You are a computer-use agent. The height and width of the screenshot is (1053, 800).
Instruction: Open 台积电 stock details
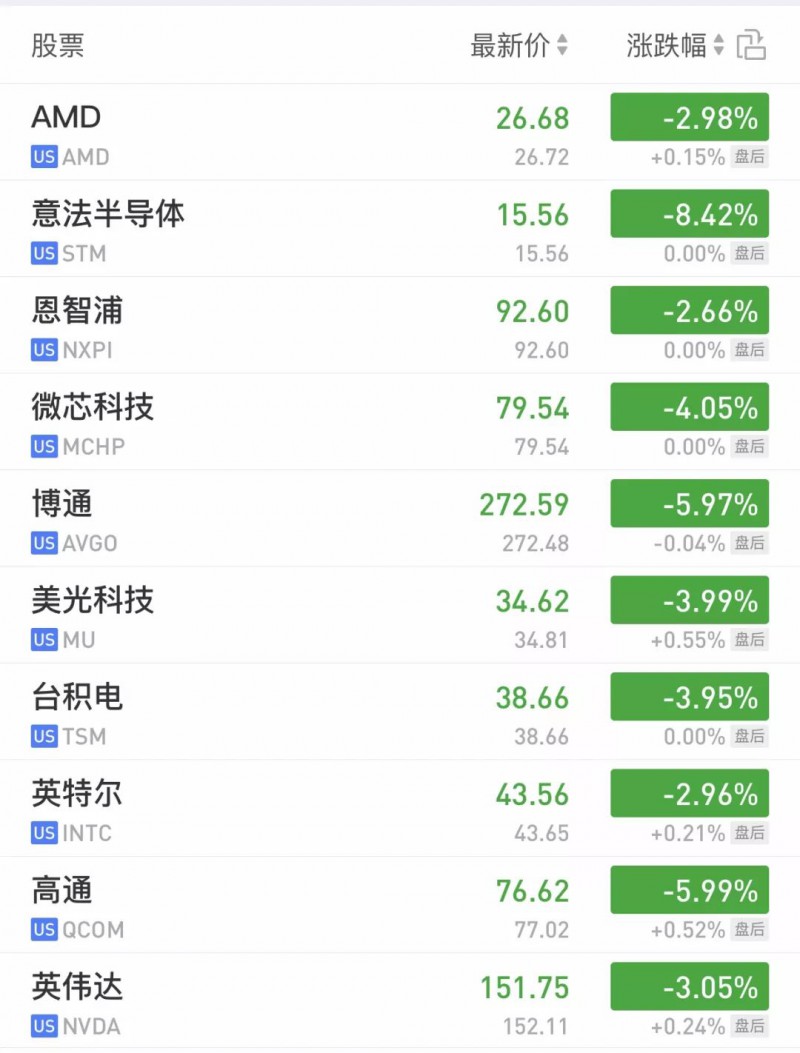(76, 697)
